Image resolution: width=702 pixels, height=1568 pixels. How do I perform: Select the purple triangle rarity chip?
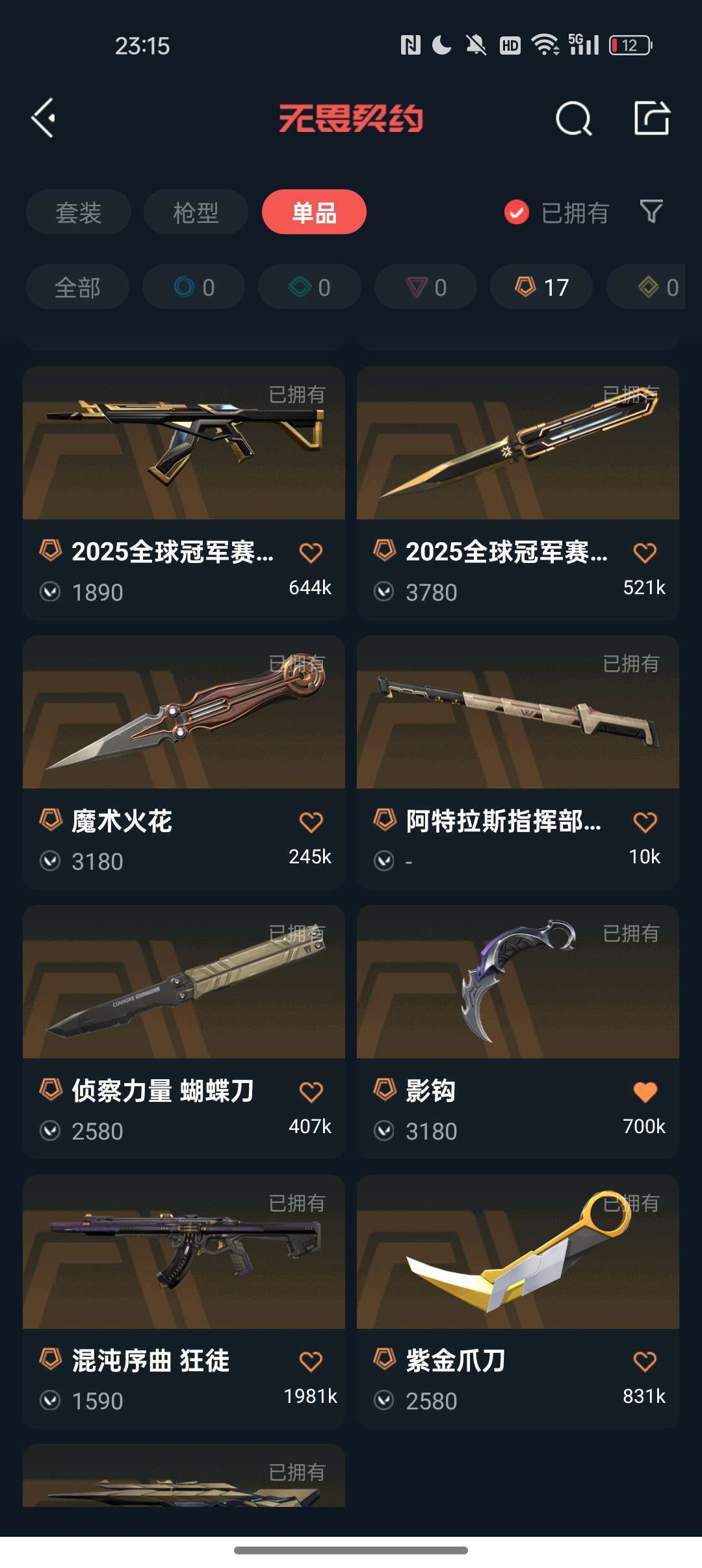point(425,287)
